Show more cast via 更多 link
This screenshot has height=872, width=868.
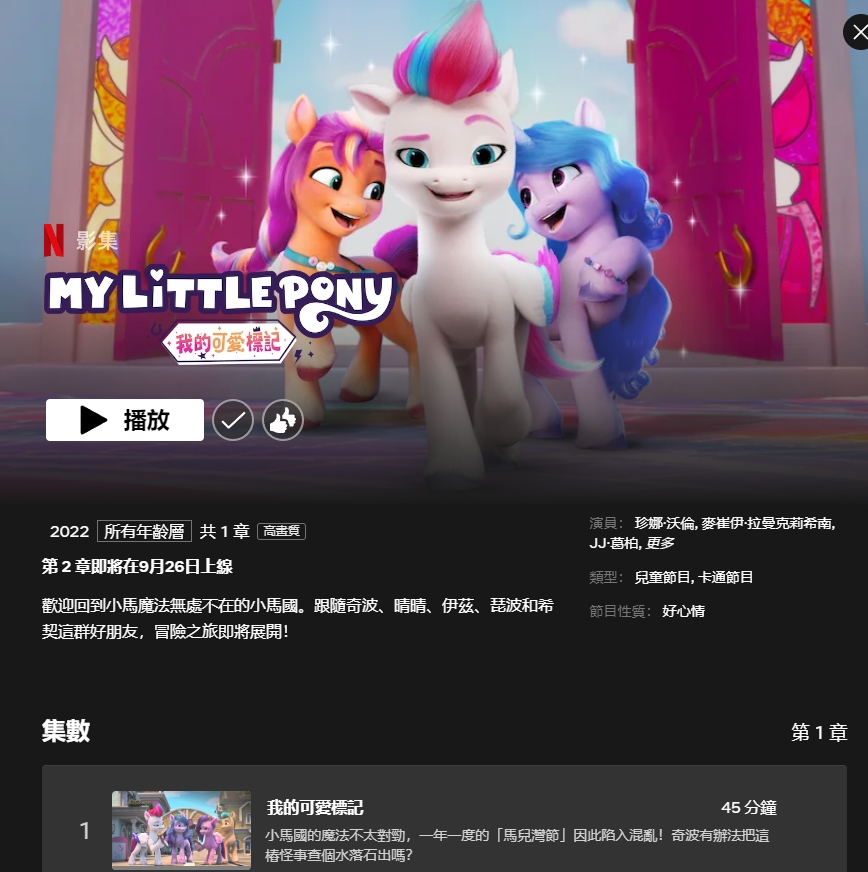coord(660,543)
